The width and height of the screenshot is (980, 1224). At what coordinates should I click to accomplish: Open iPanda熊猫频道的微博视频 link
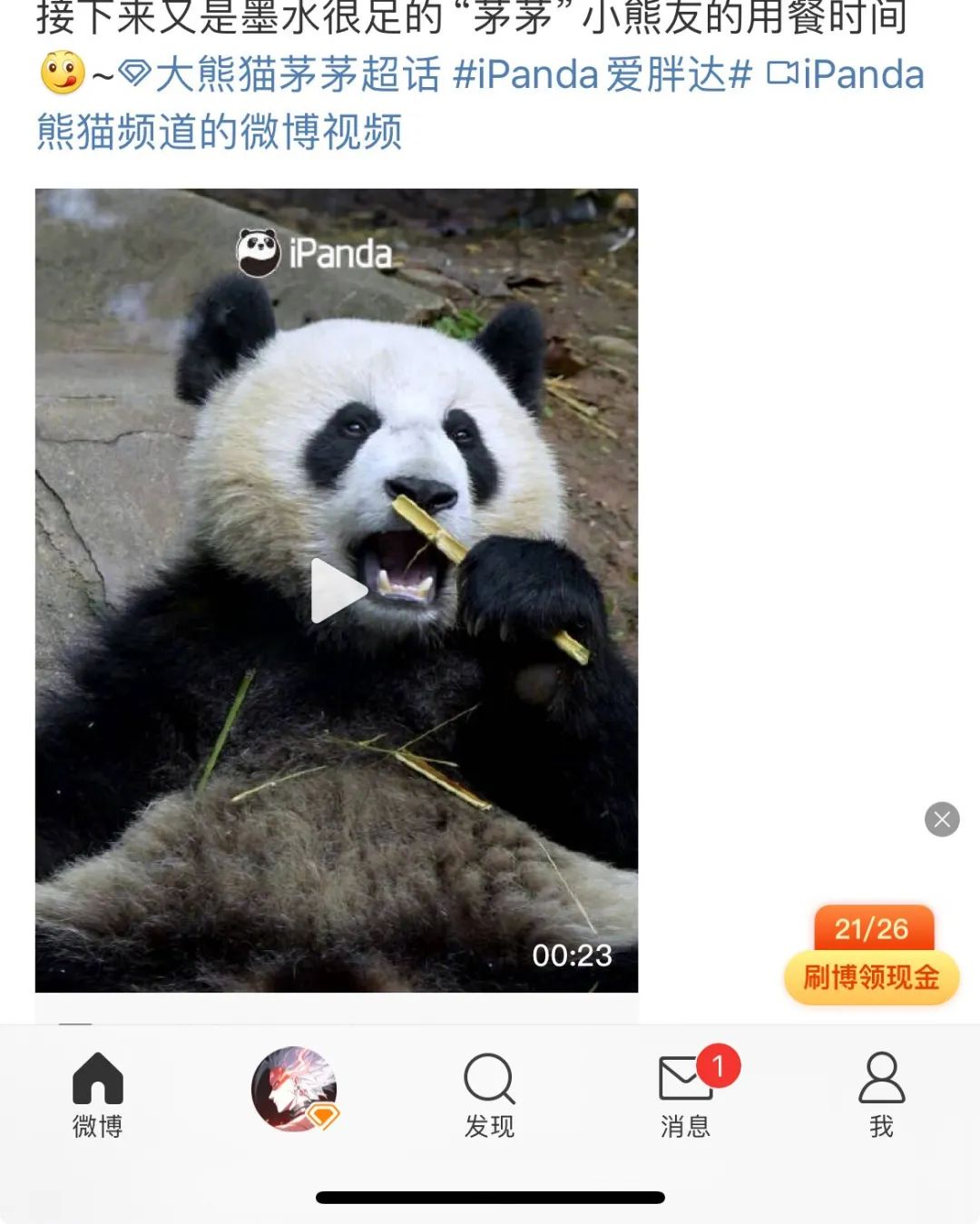220,132
